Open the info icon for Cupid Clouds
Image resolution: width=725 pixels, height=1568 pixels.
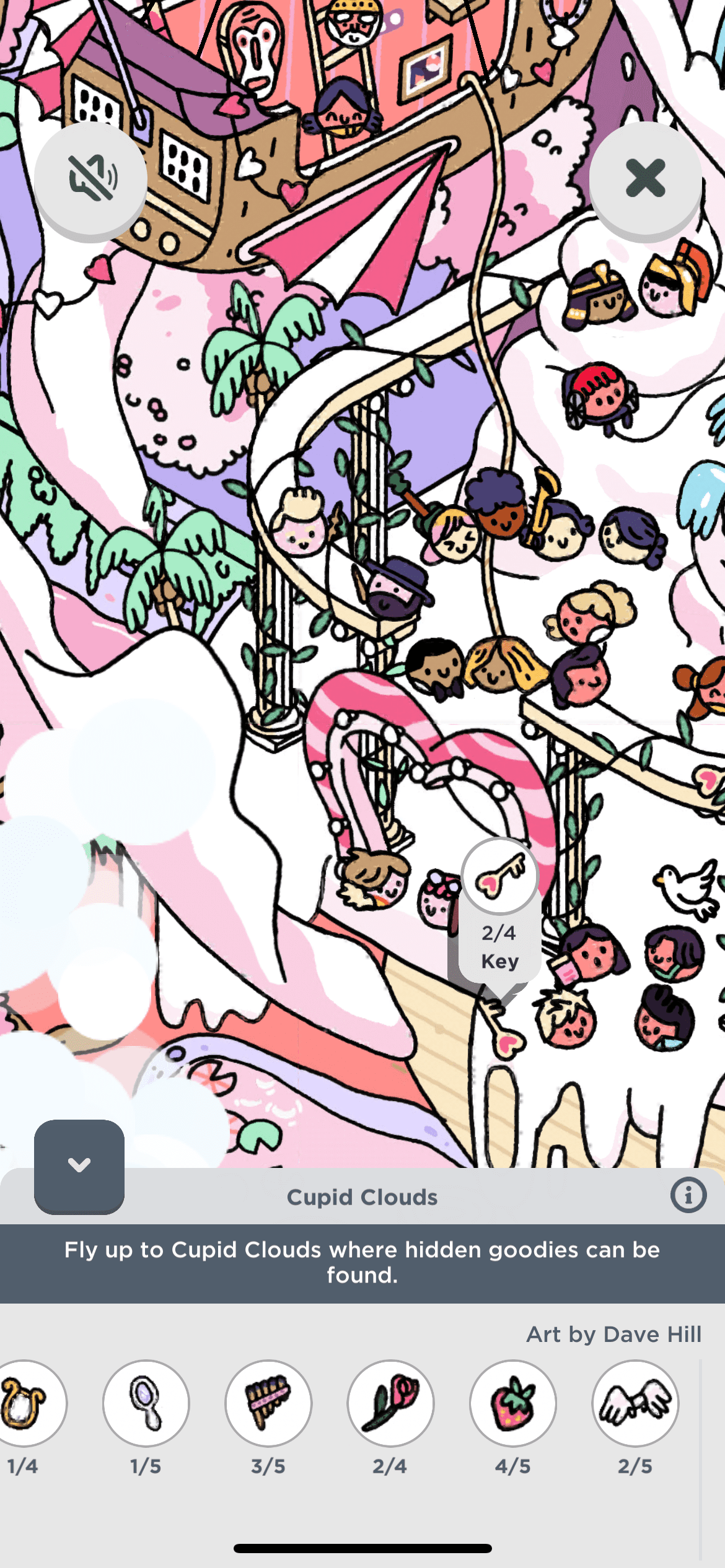pos(688,1195)
